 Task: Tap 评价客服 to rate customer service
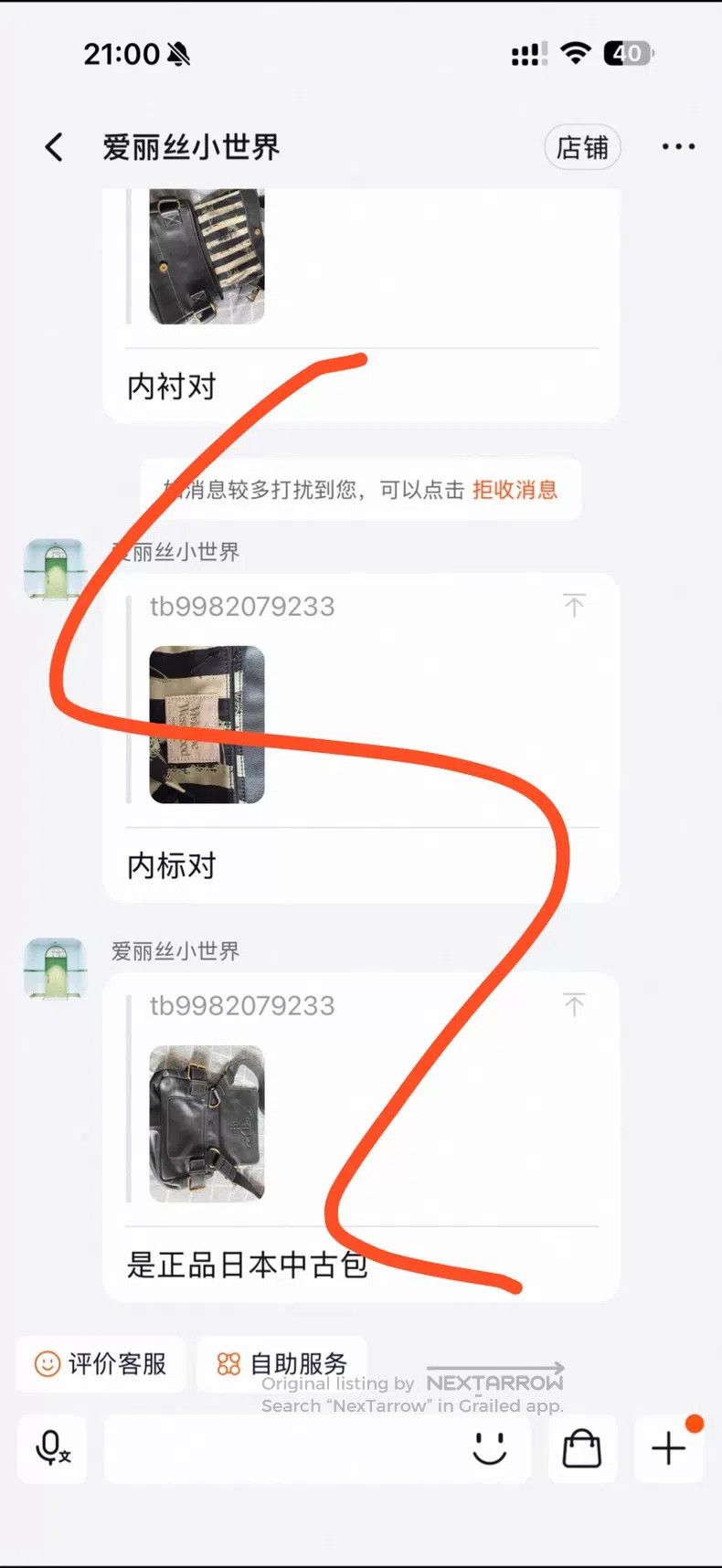101,1364
